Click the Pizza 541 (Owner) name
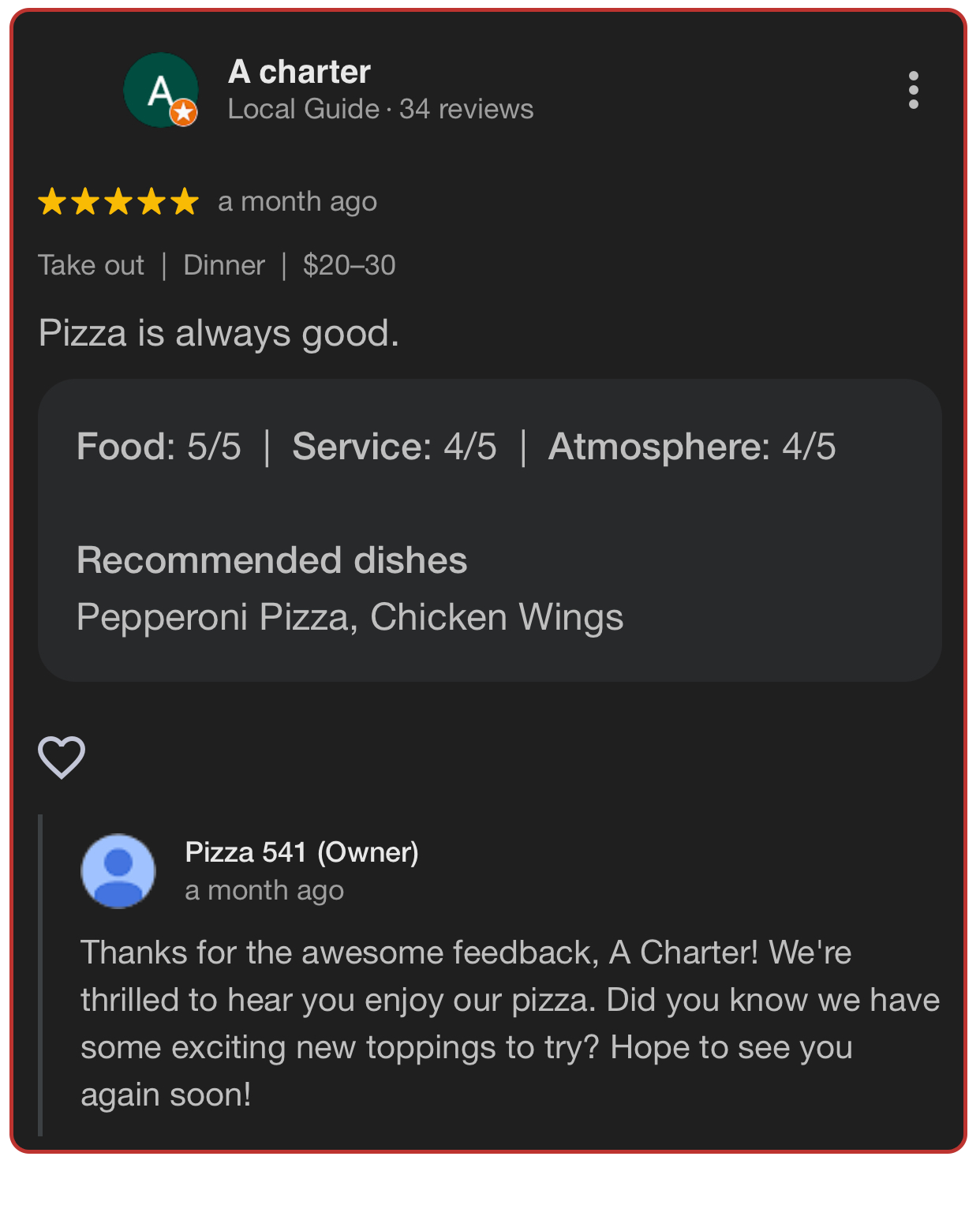 (x=301, y=853)
